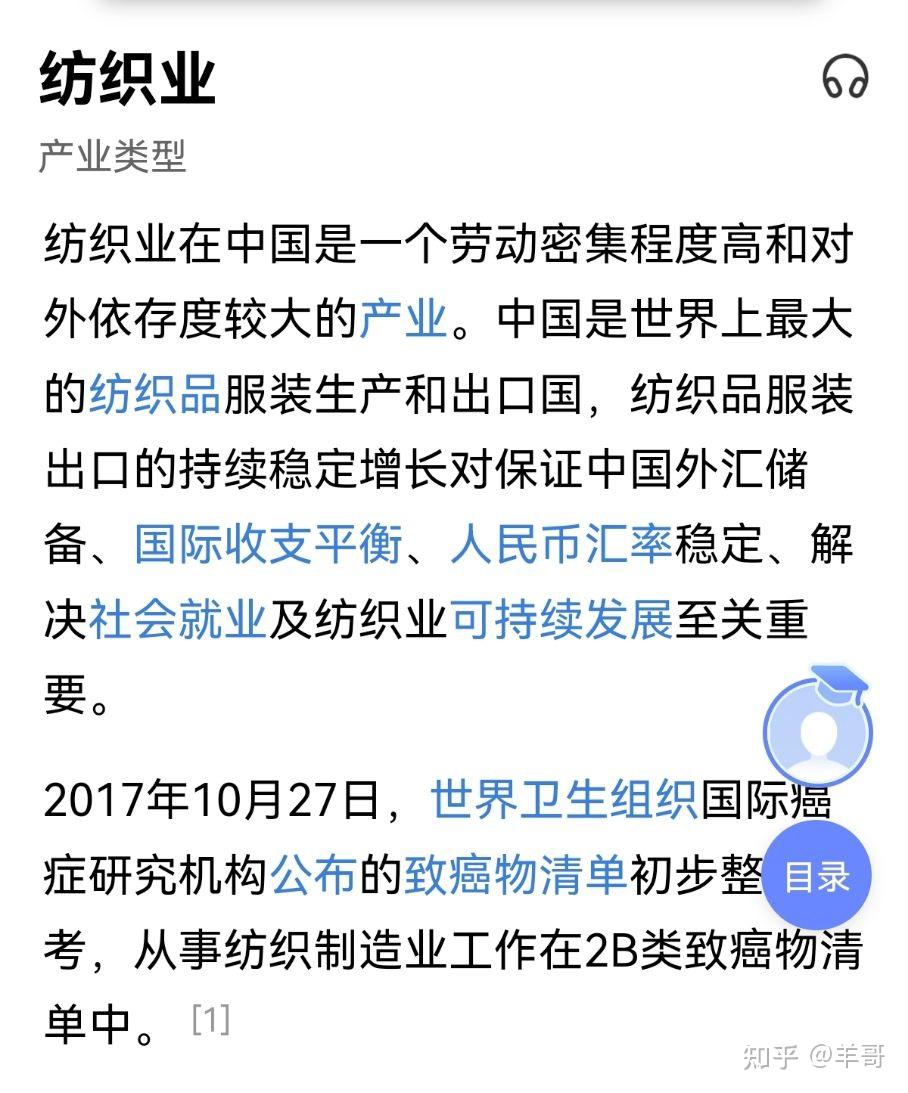Follow the 致癌物清单 link
The height and width of the screenshot is (1093, 908).
pos(515,876)
